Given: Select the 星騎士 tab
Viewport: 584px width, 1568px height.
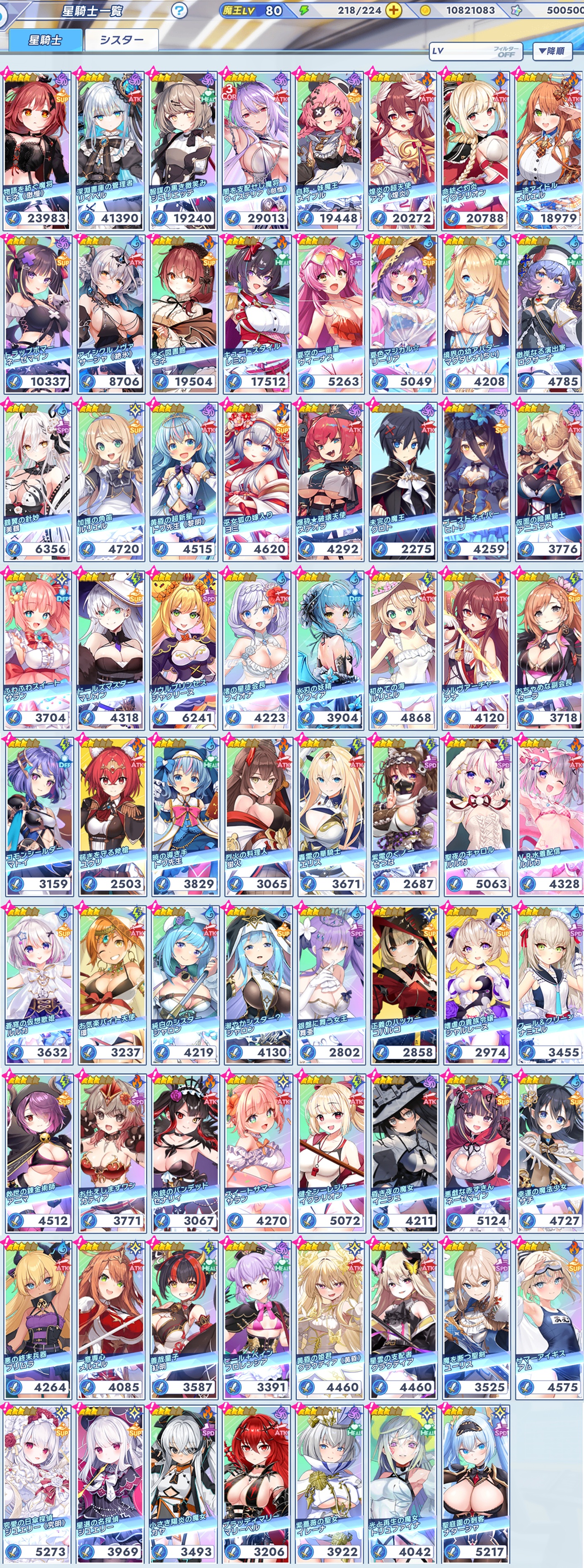Looking at the screenshot, I should tap(44, 39).
